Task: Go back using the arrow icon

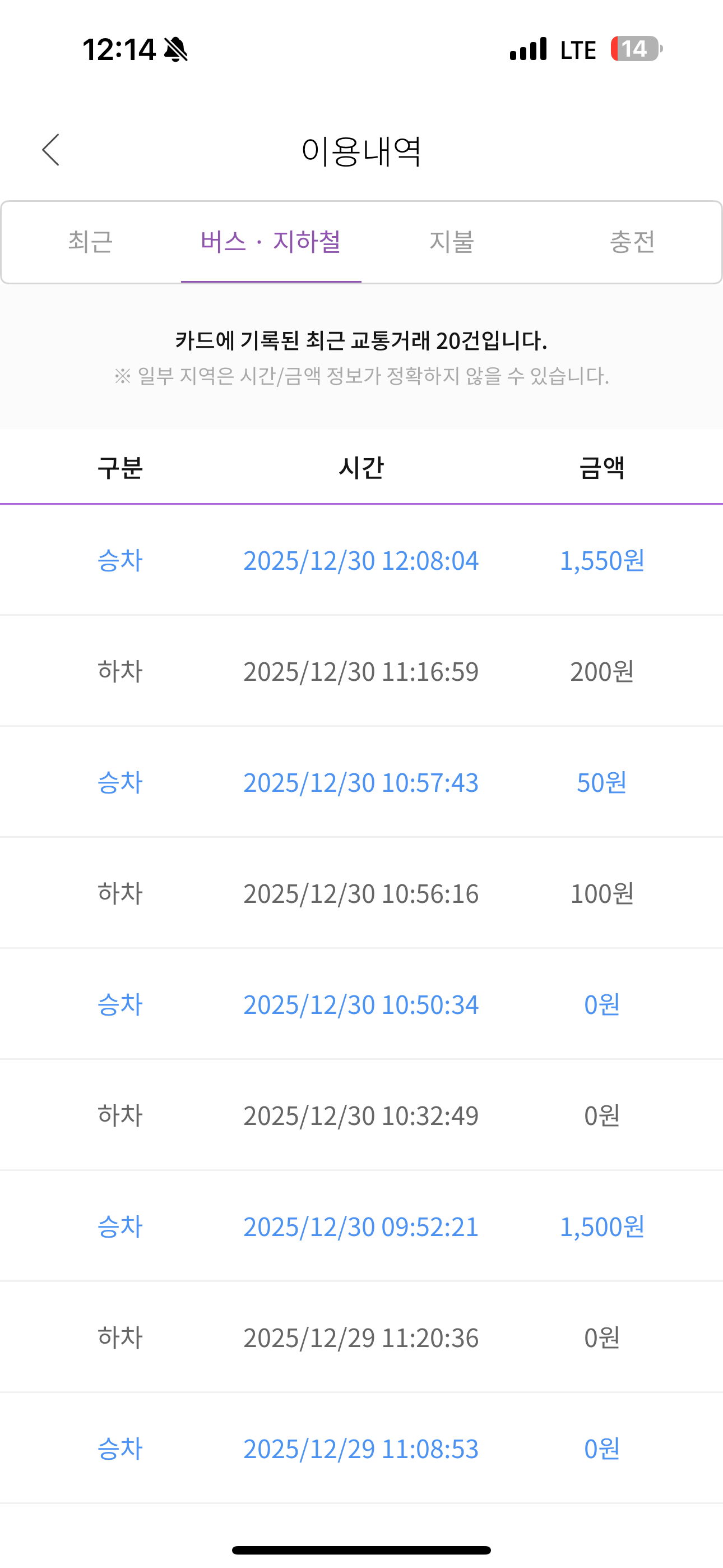Action: coord(51,150)
